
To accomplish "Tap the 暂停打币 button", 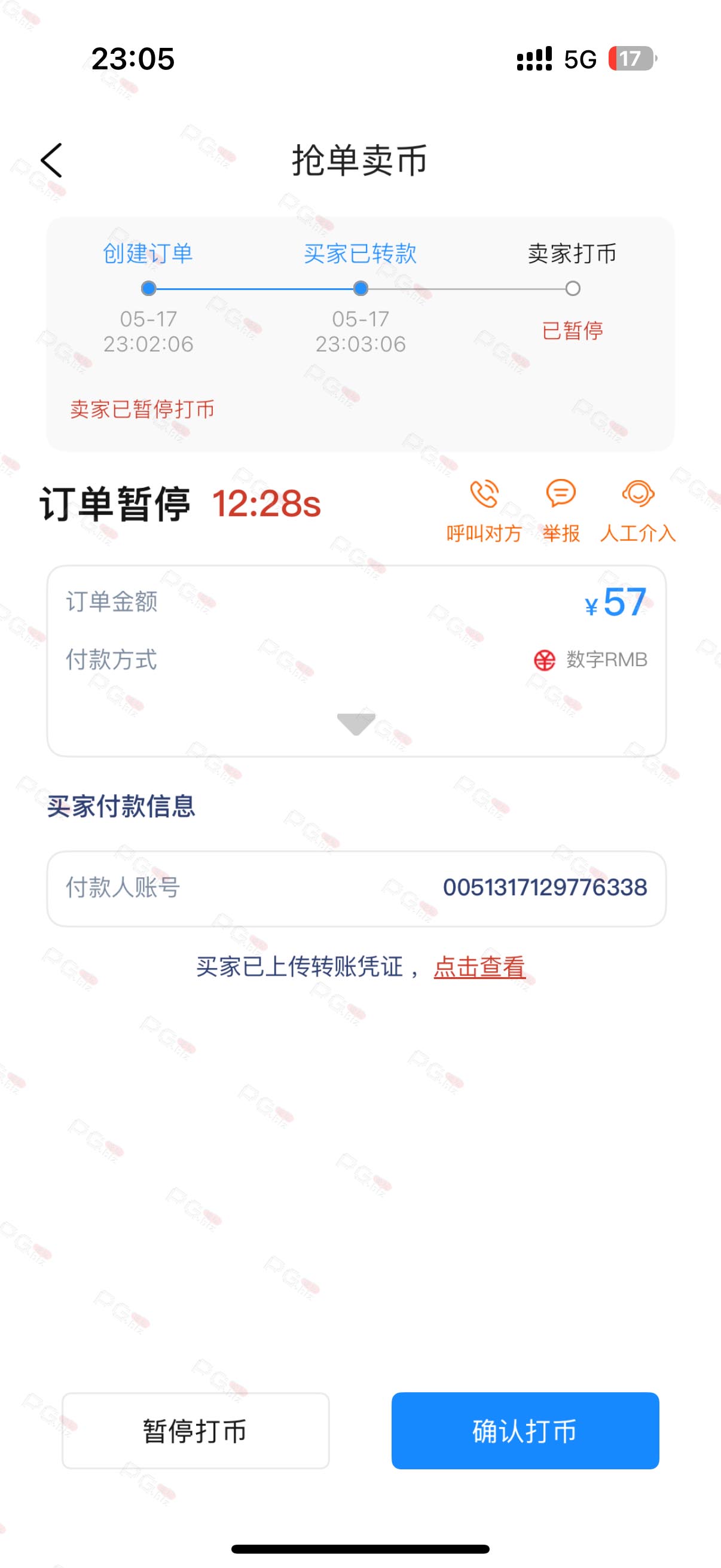I will 195,1430.
